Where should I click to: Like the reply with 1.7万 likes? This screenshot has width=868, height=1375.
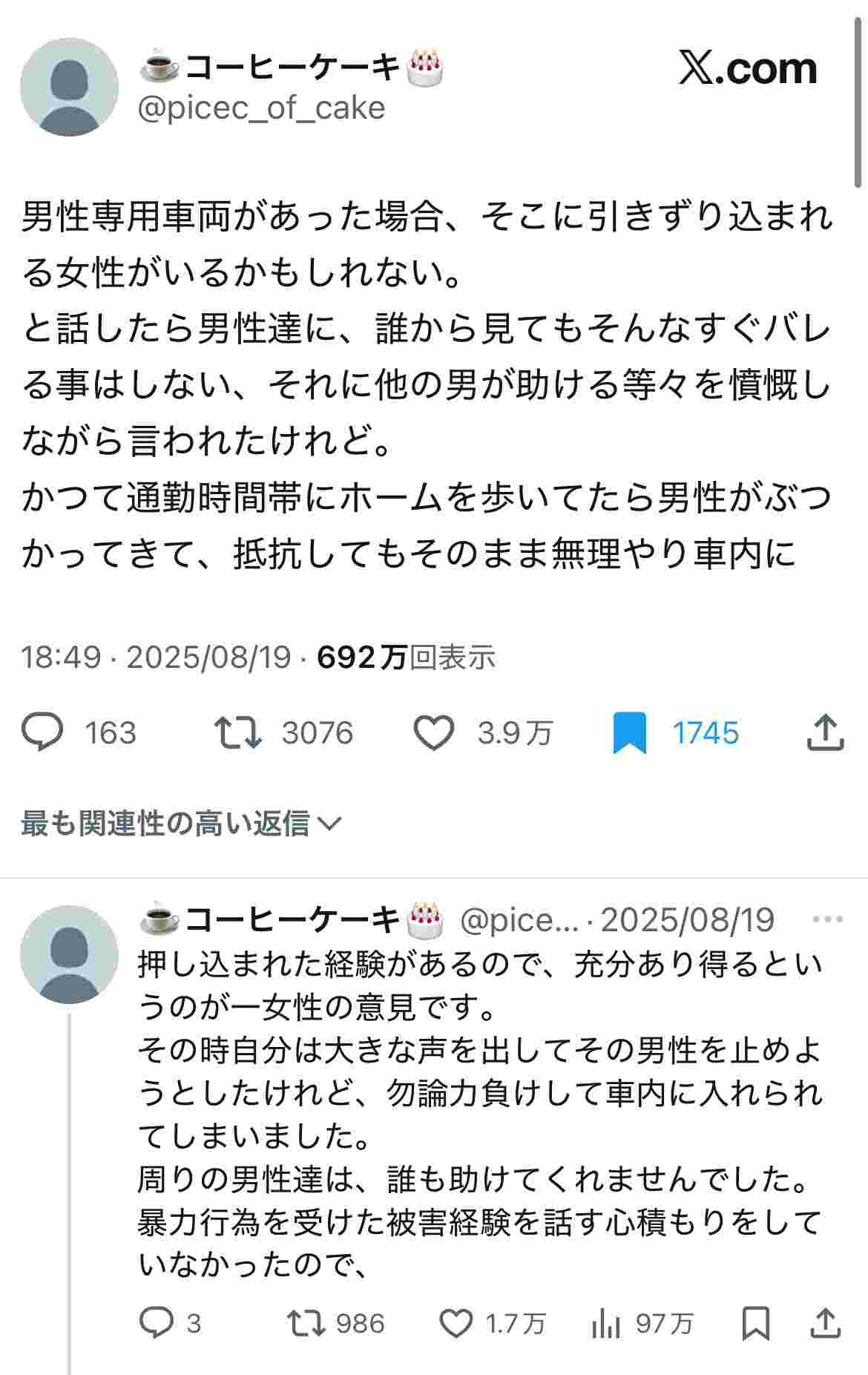[x=456, y=1323]
